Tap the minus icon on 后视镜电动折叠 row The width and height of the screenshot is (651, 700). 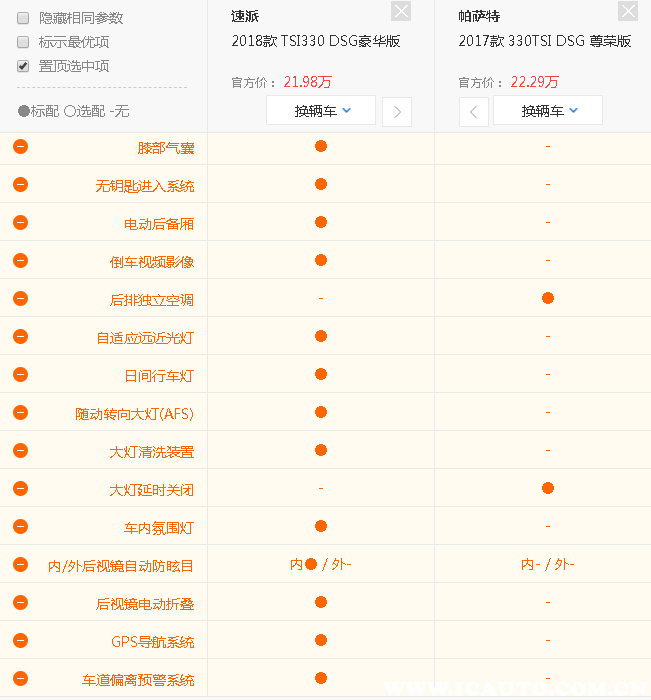click(20, 603)
